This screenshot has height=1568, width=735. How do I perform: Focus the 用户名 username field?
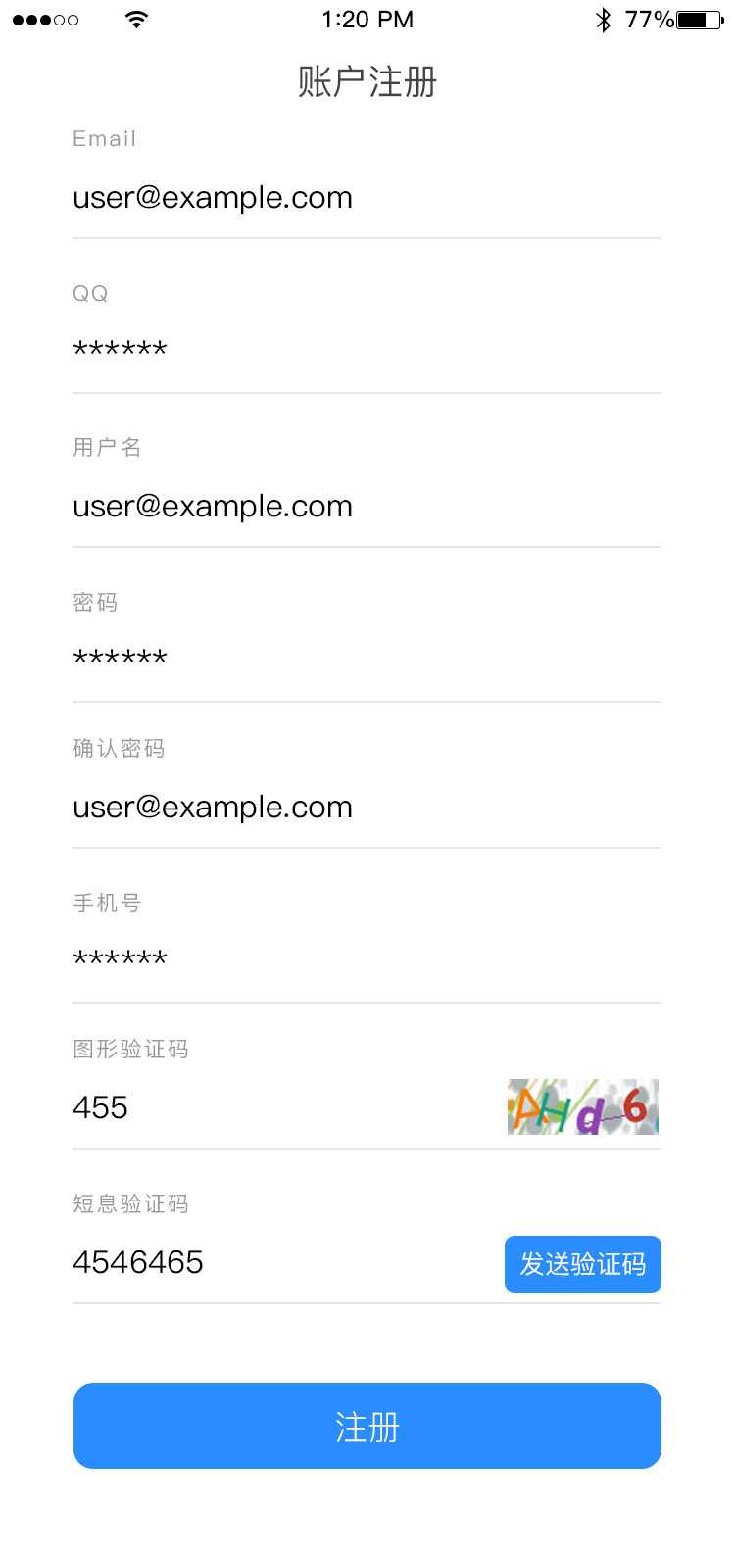coord(366,507)
